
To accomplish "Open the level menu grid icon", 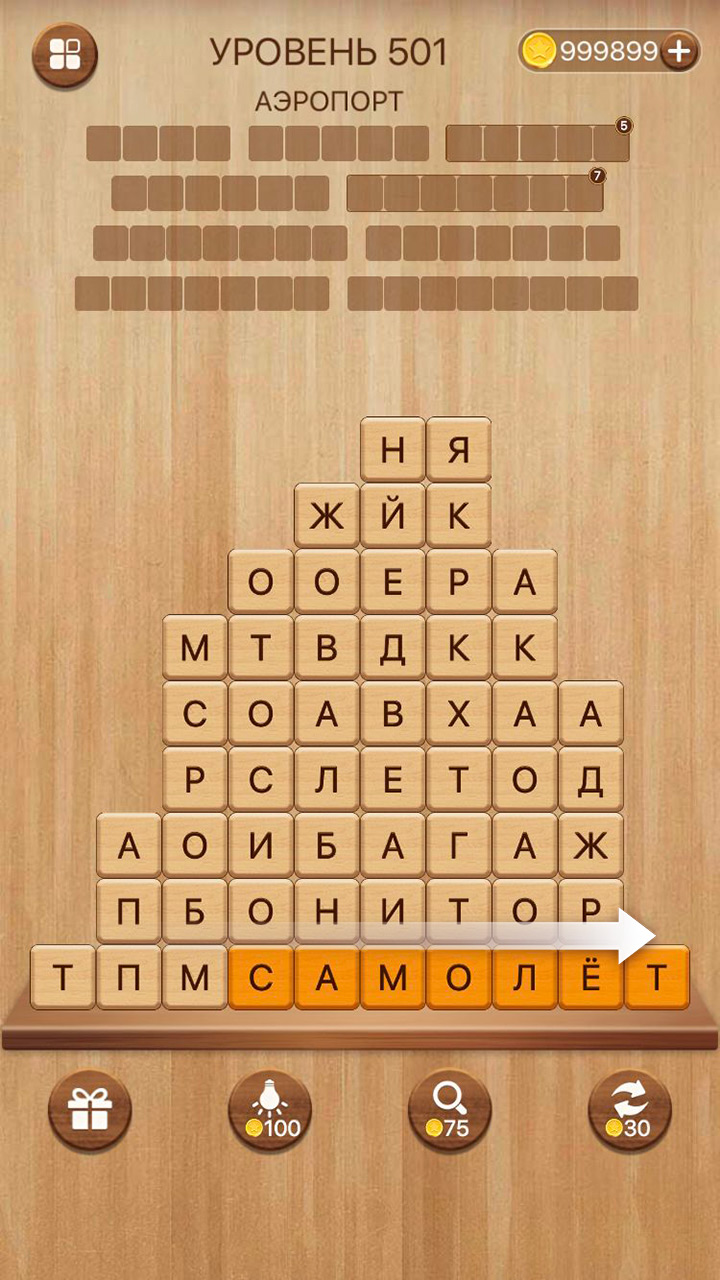I will point(65,54).
